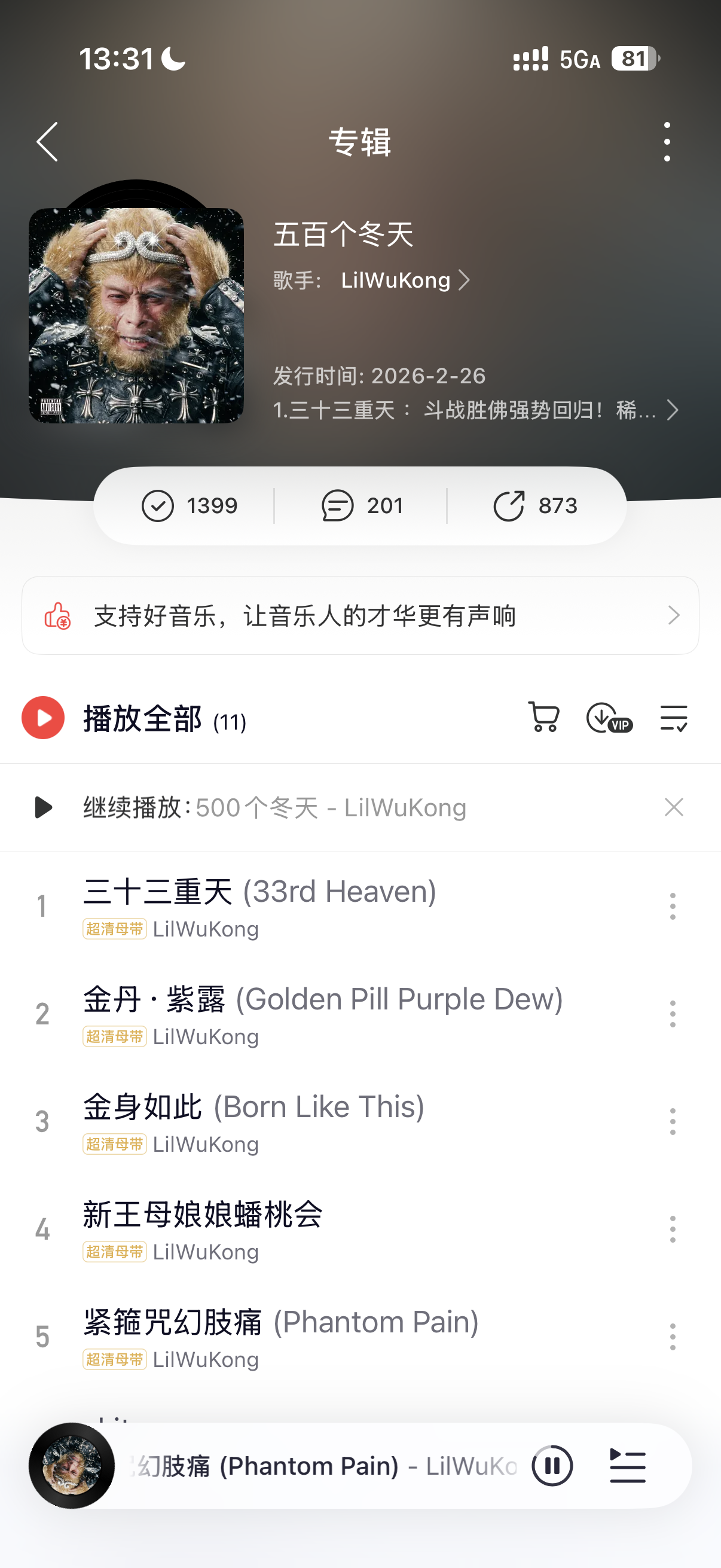Open the 支持好音乐 support banner

point(360,615)
